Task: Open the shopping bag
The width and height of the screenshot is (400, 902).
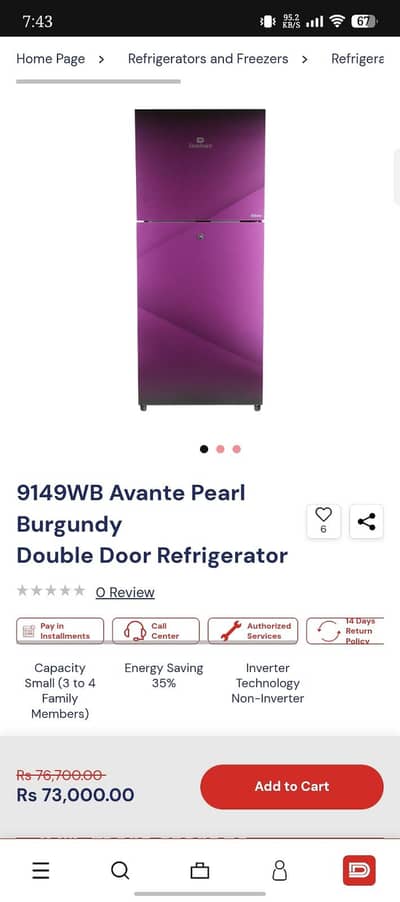Action: 200,871
